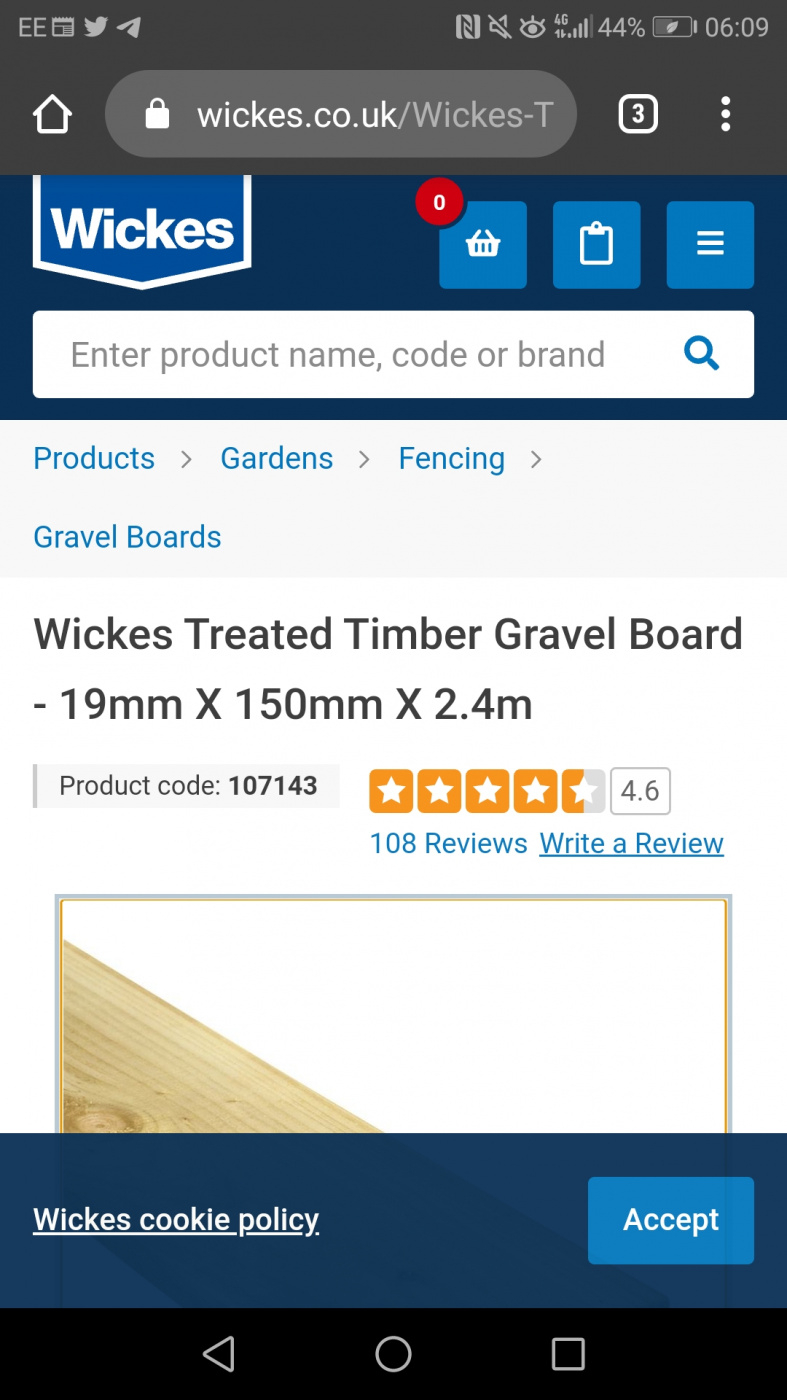View the 108 Reviews
Viewport: 787px width, 1400px height.
(x=448, y=843)
